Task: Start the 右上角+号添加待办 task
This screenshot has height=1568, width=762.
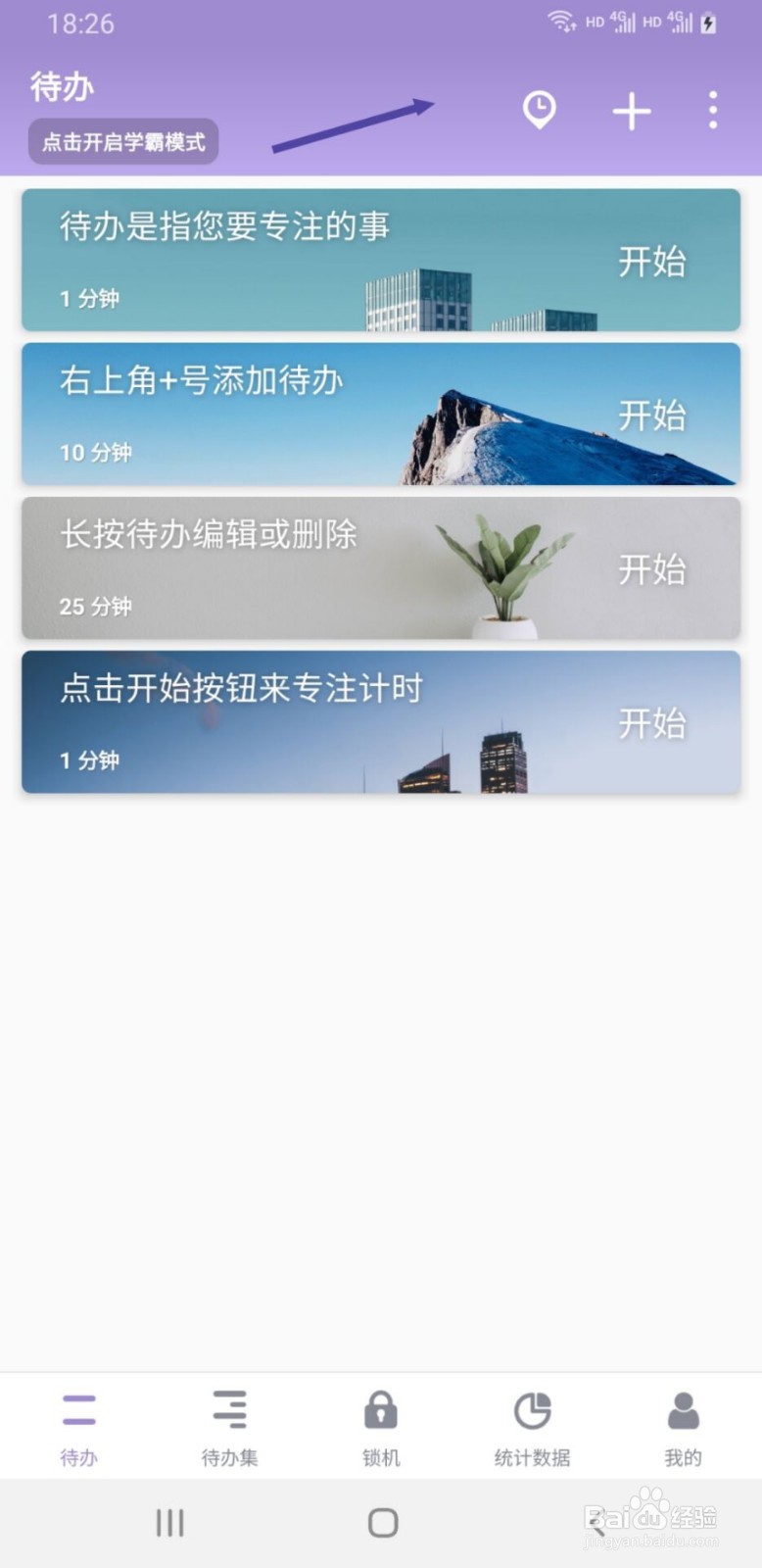Action: (x=651, y=416)
